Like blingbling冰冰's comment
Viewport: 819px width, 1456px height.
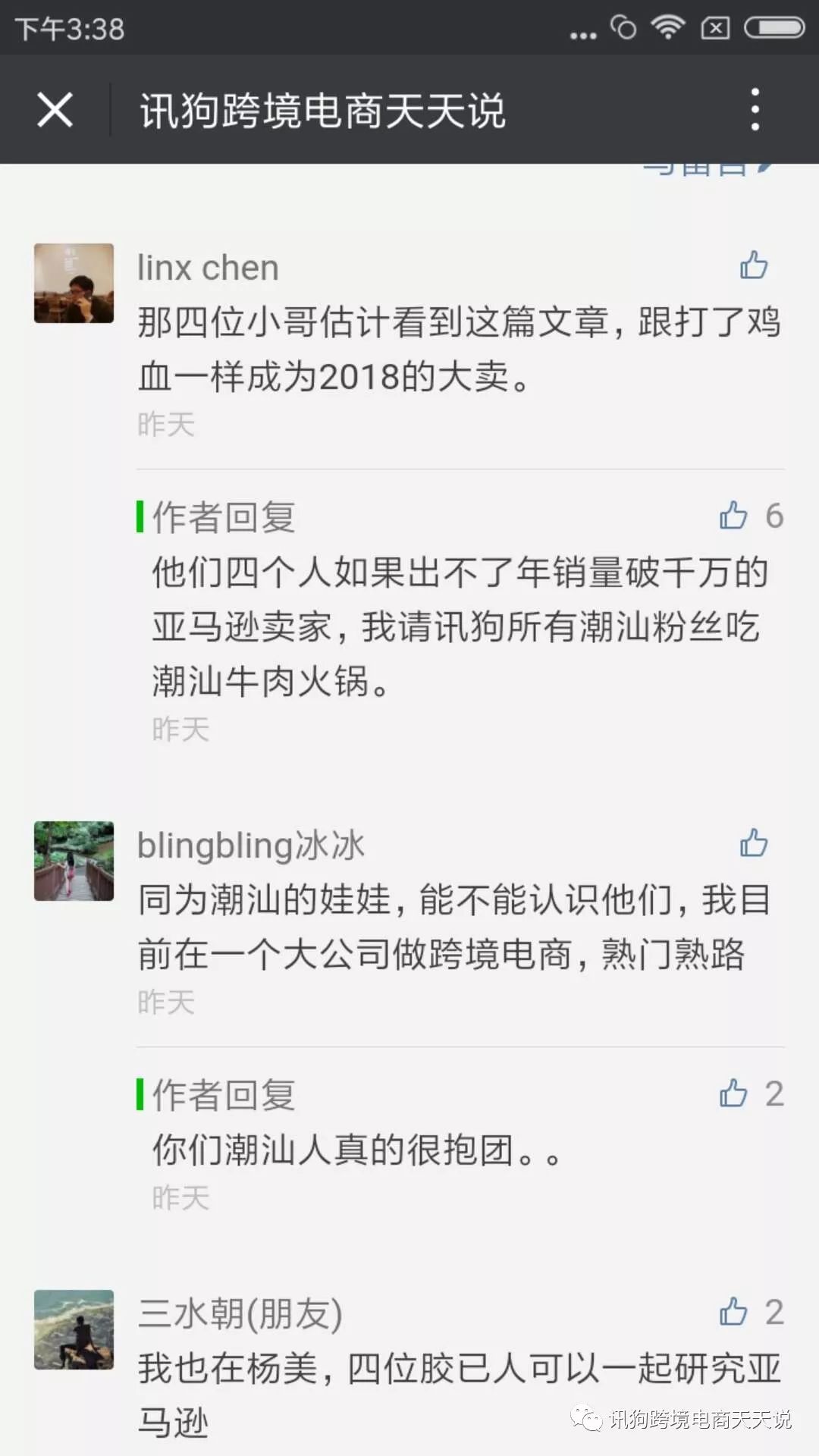pyautogui.click(x=754, y=843)
